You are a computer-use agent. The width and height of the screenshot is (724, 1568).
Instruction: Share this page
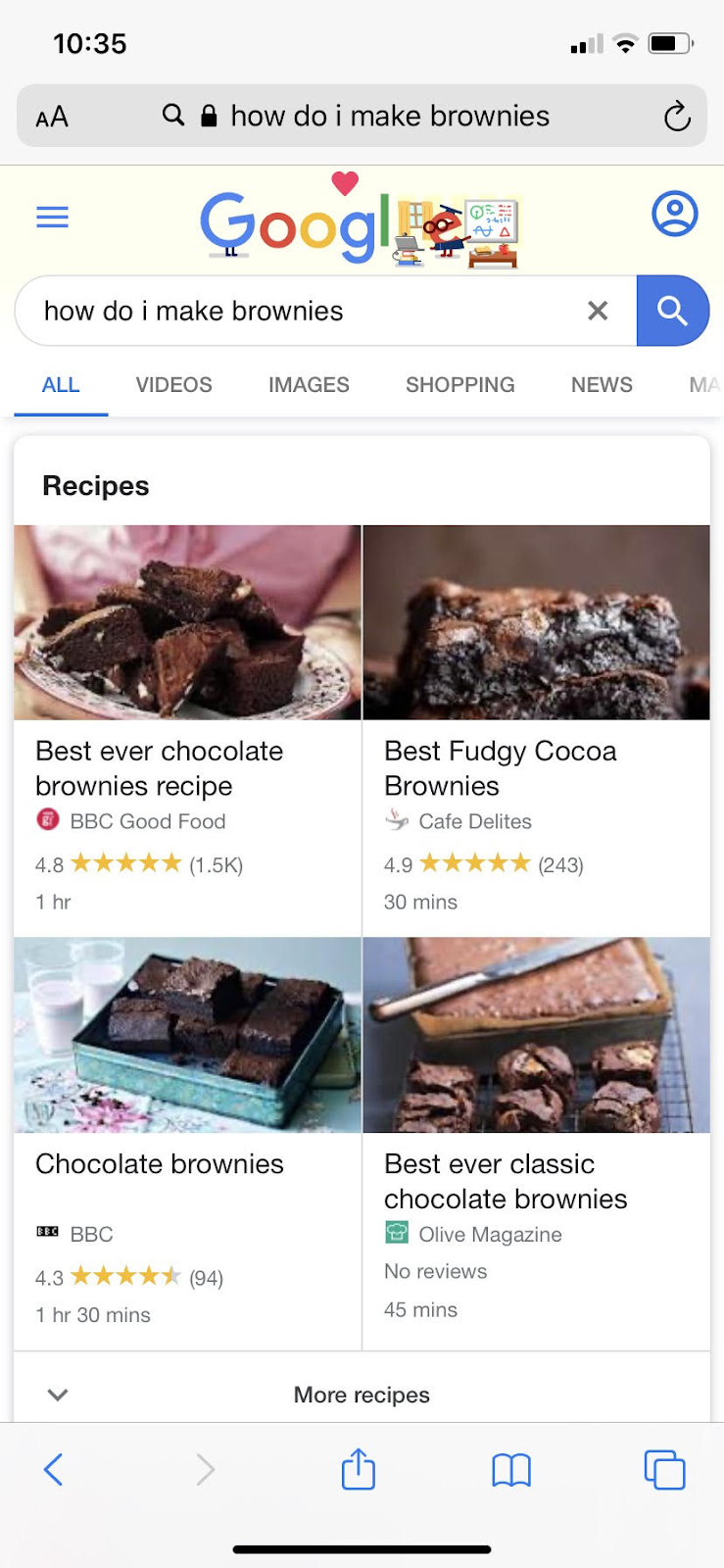coord(359,1469)
